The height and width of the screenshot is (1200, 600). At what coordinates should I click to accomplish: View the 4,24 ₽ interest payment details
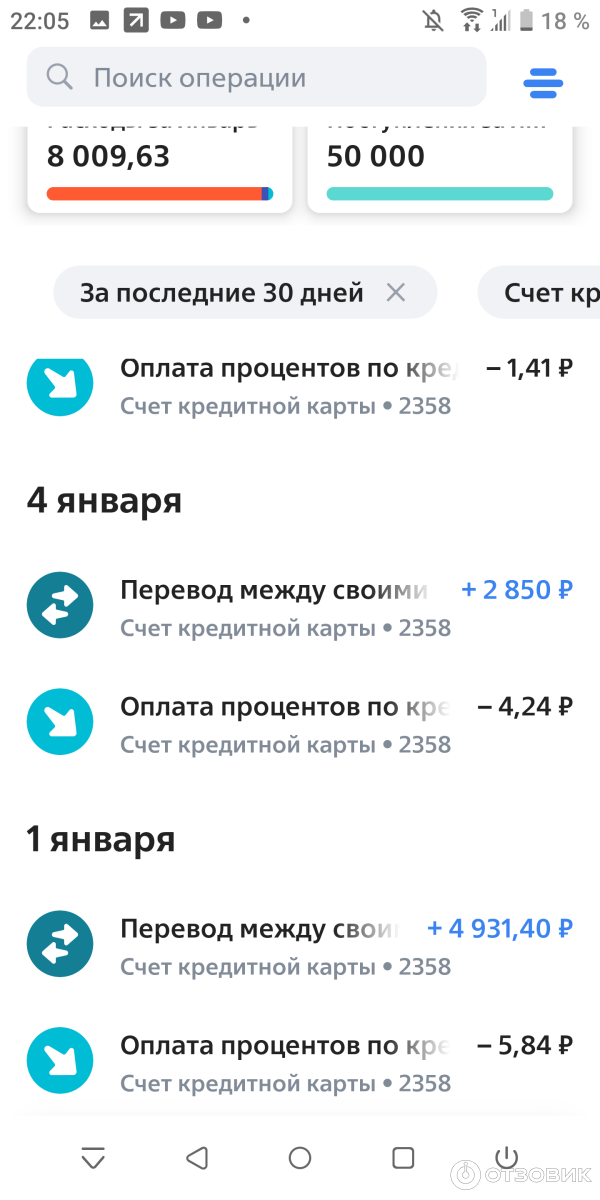click(300, 724)
